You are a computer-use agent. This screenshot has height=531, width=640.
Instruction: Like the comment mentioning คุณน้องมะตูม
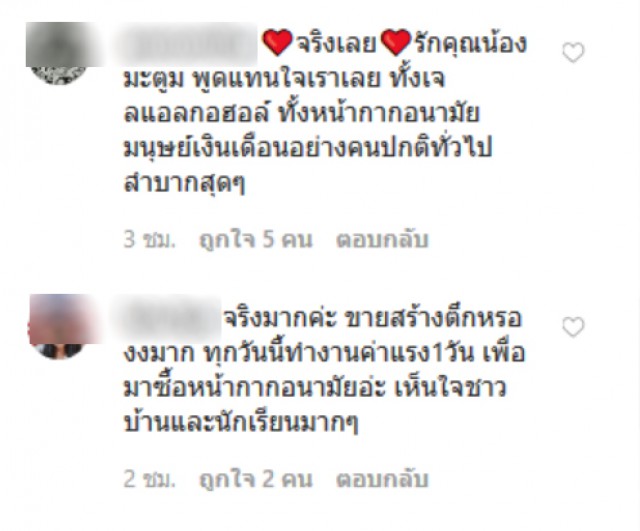(x=573, y=52)
